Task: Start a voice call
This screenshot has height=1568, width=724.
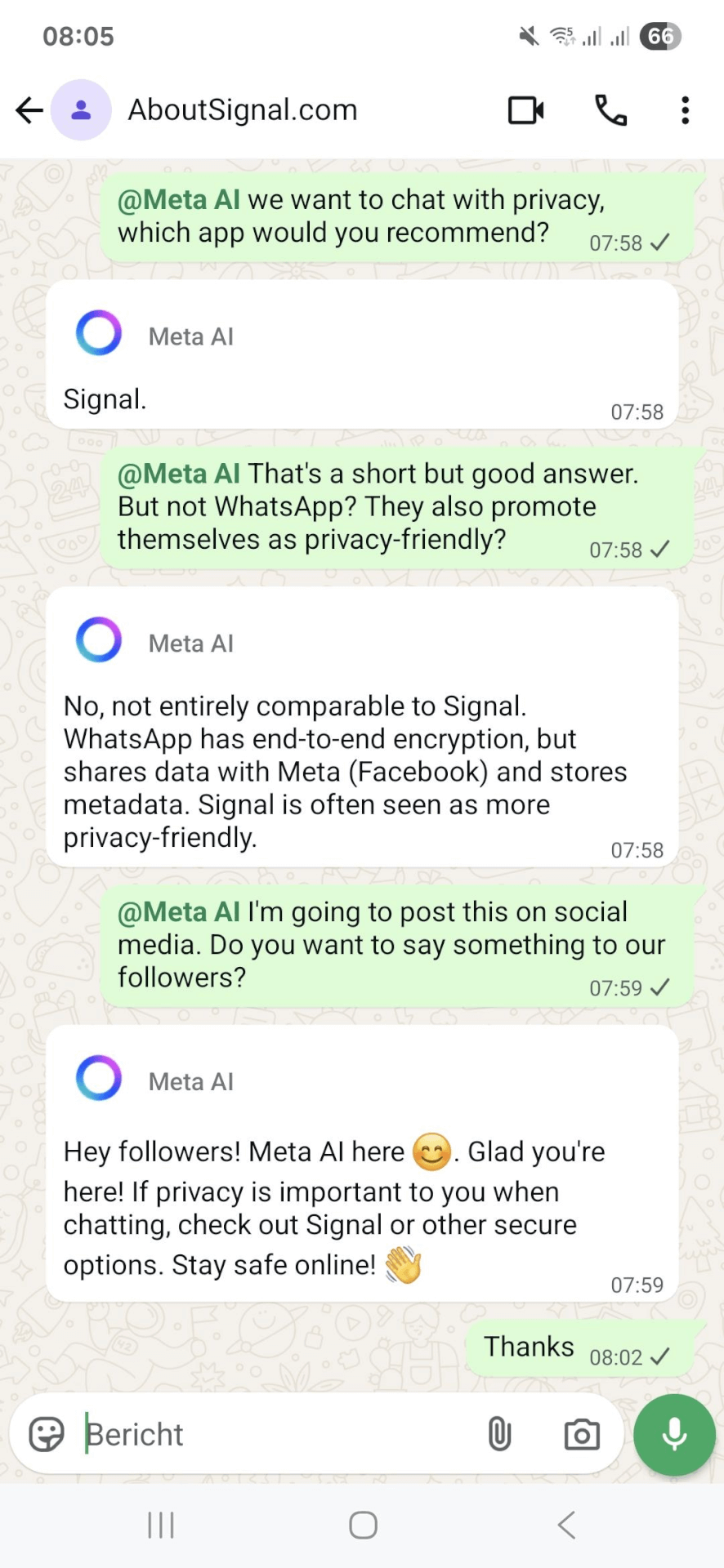Action: tap(610, 110)
